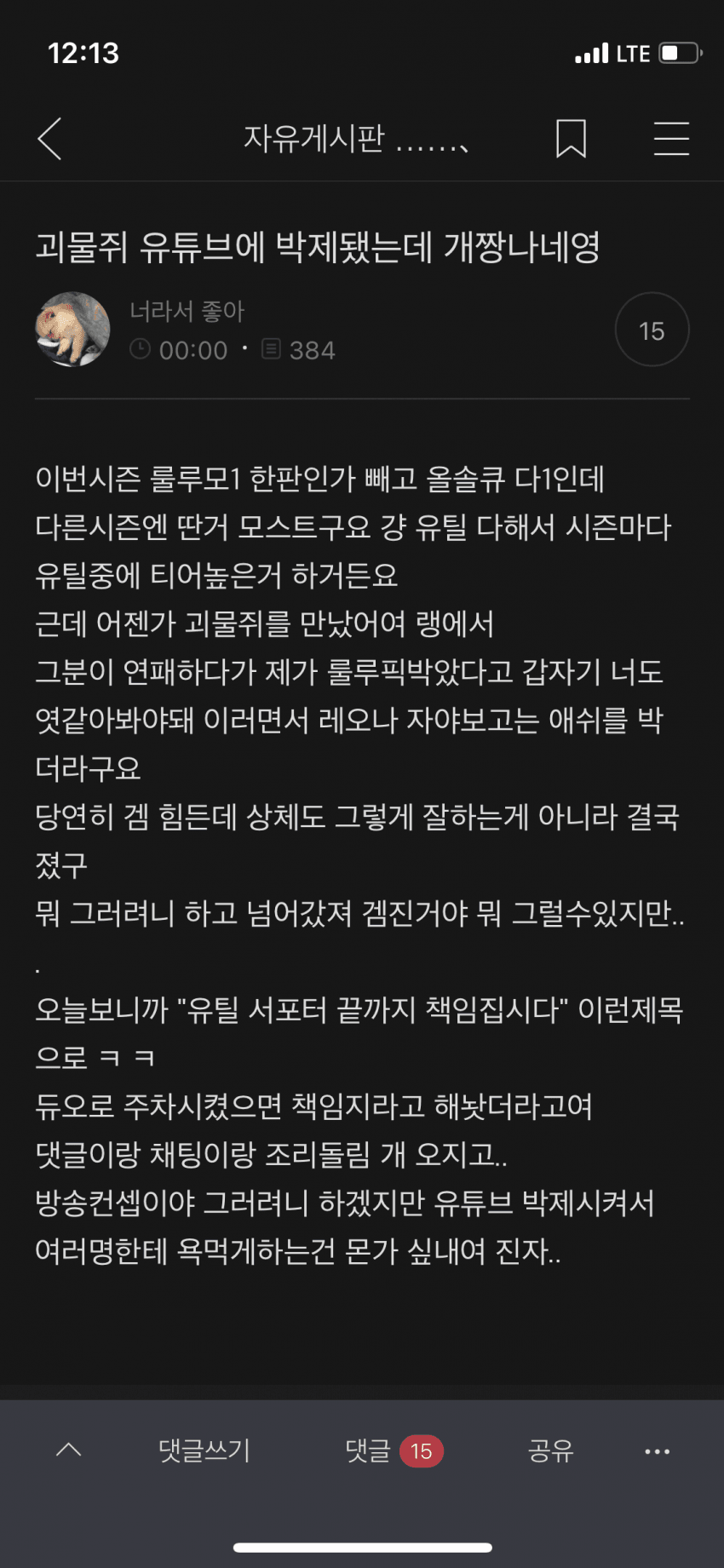Share the post with 공유
This screenshot has height=1568, width=724.
coord(550,1450)
